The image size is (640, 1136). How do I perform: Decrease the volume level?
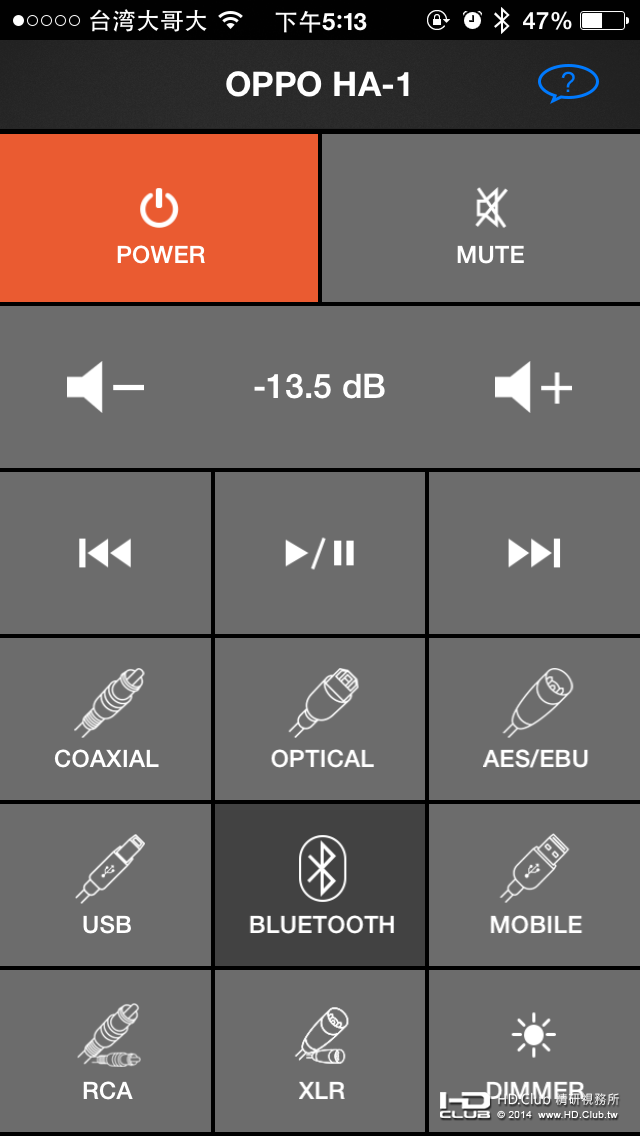[x=106, y=387]
